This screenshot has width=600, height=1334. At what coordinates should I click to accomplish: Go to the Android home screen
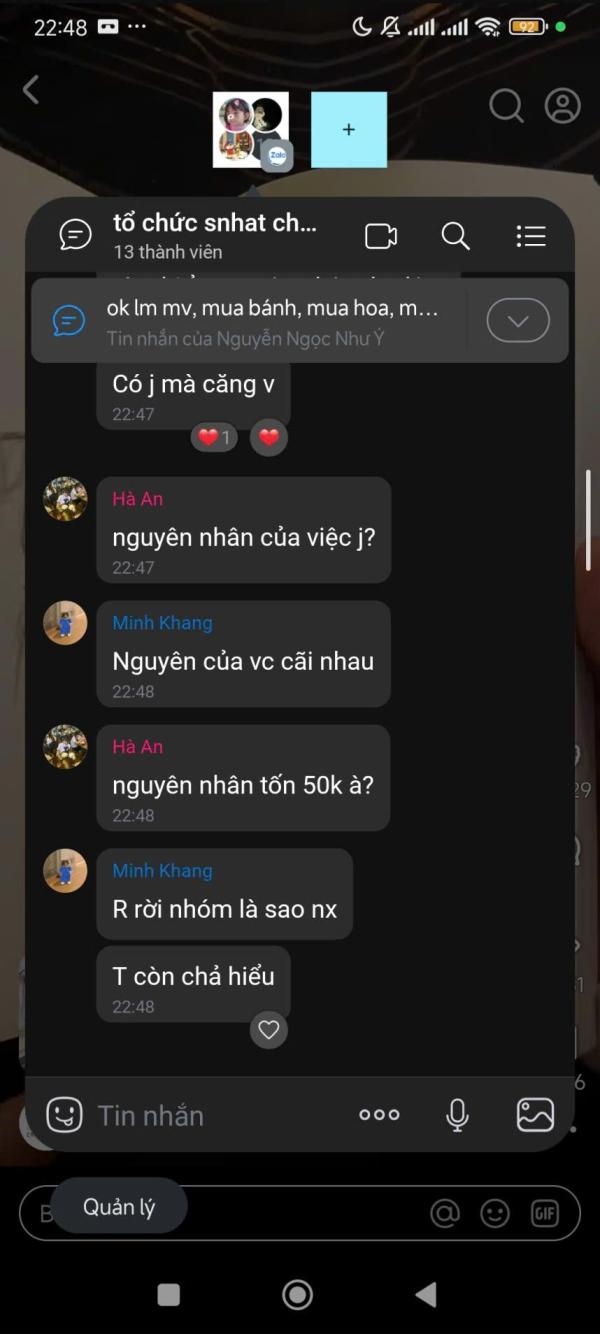[297, 1295]
